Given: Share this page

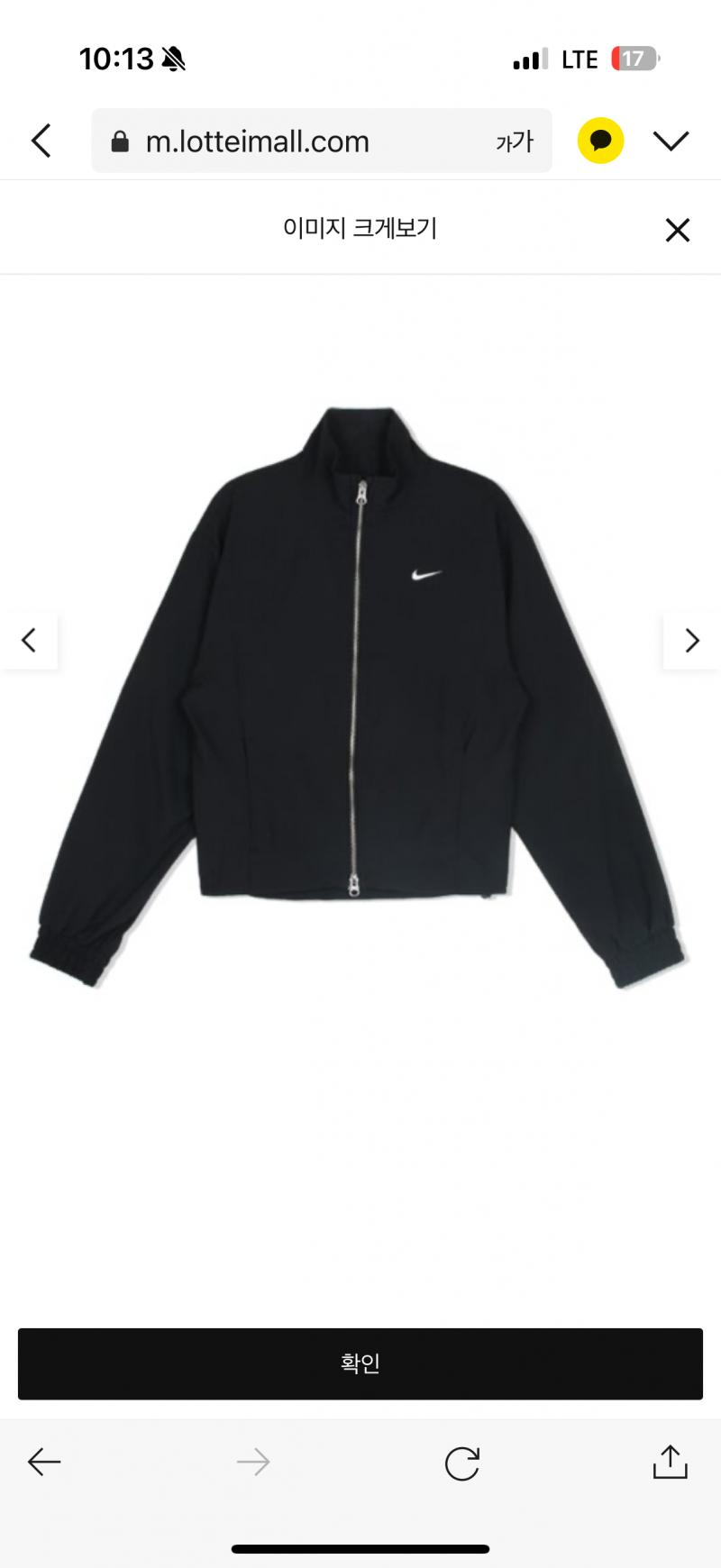Looking at the screenshot, I should pos(670,1462).
